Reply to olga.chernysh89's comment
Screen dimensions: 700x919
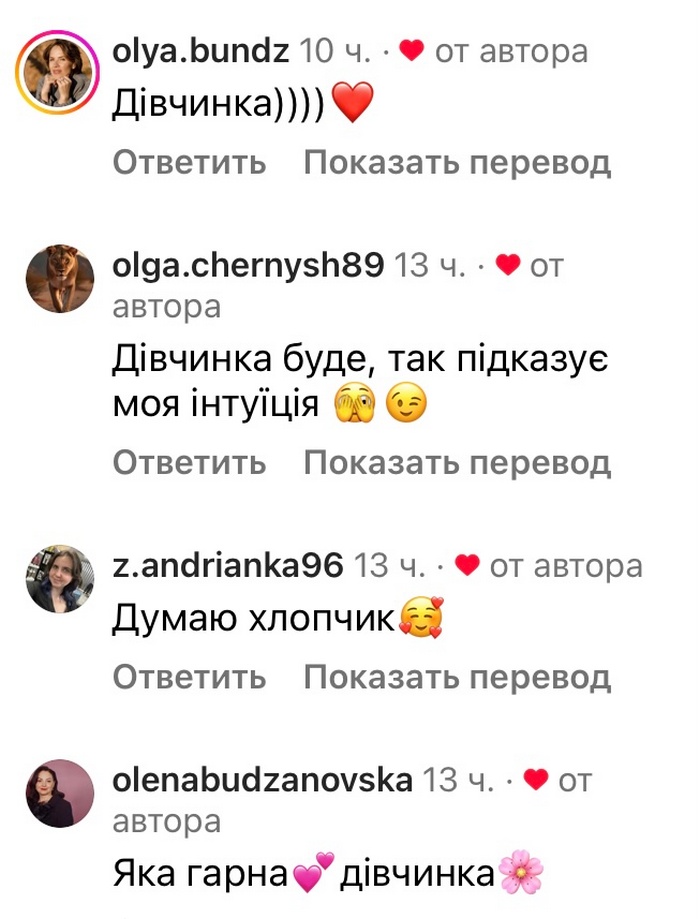(189, 463)
